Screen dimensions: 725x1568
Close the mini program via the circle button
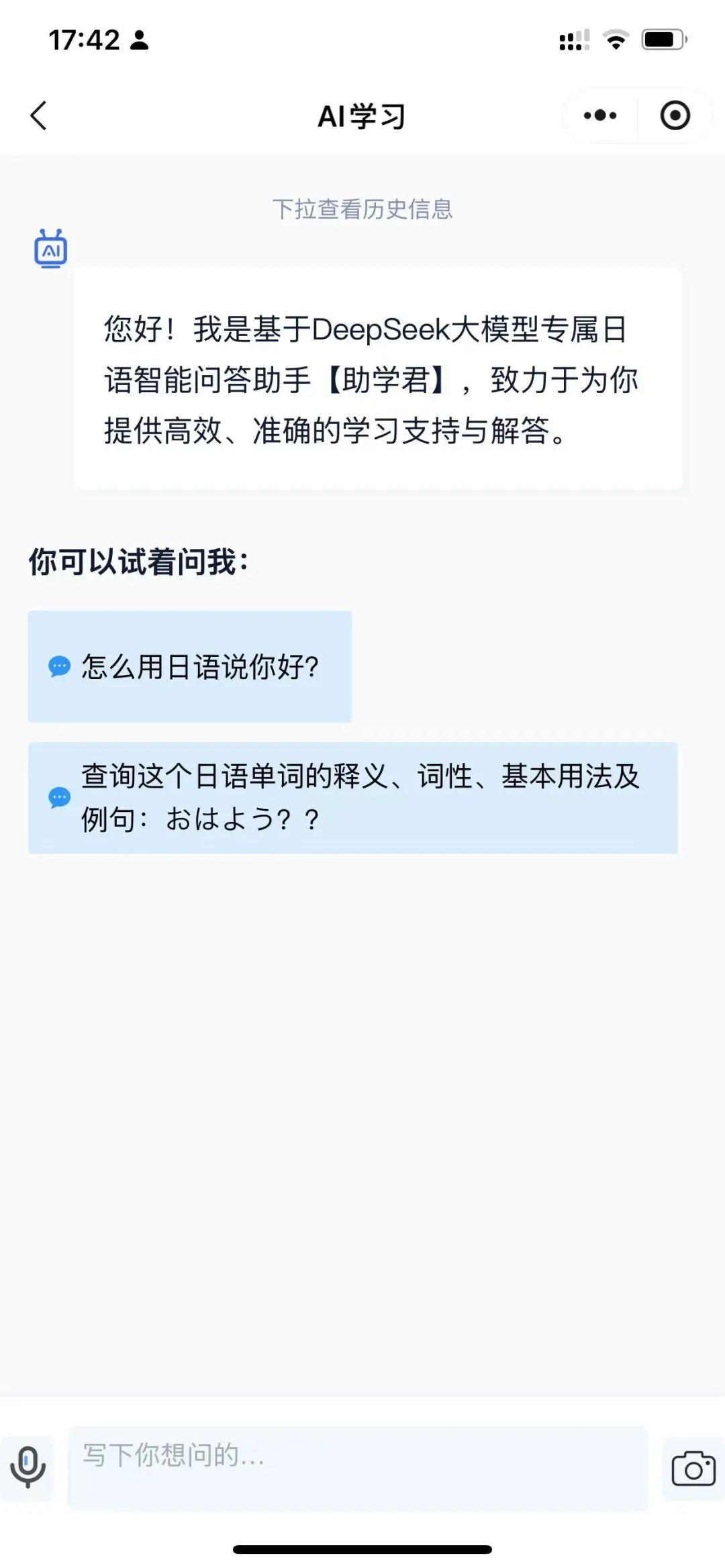[675, 115]
